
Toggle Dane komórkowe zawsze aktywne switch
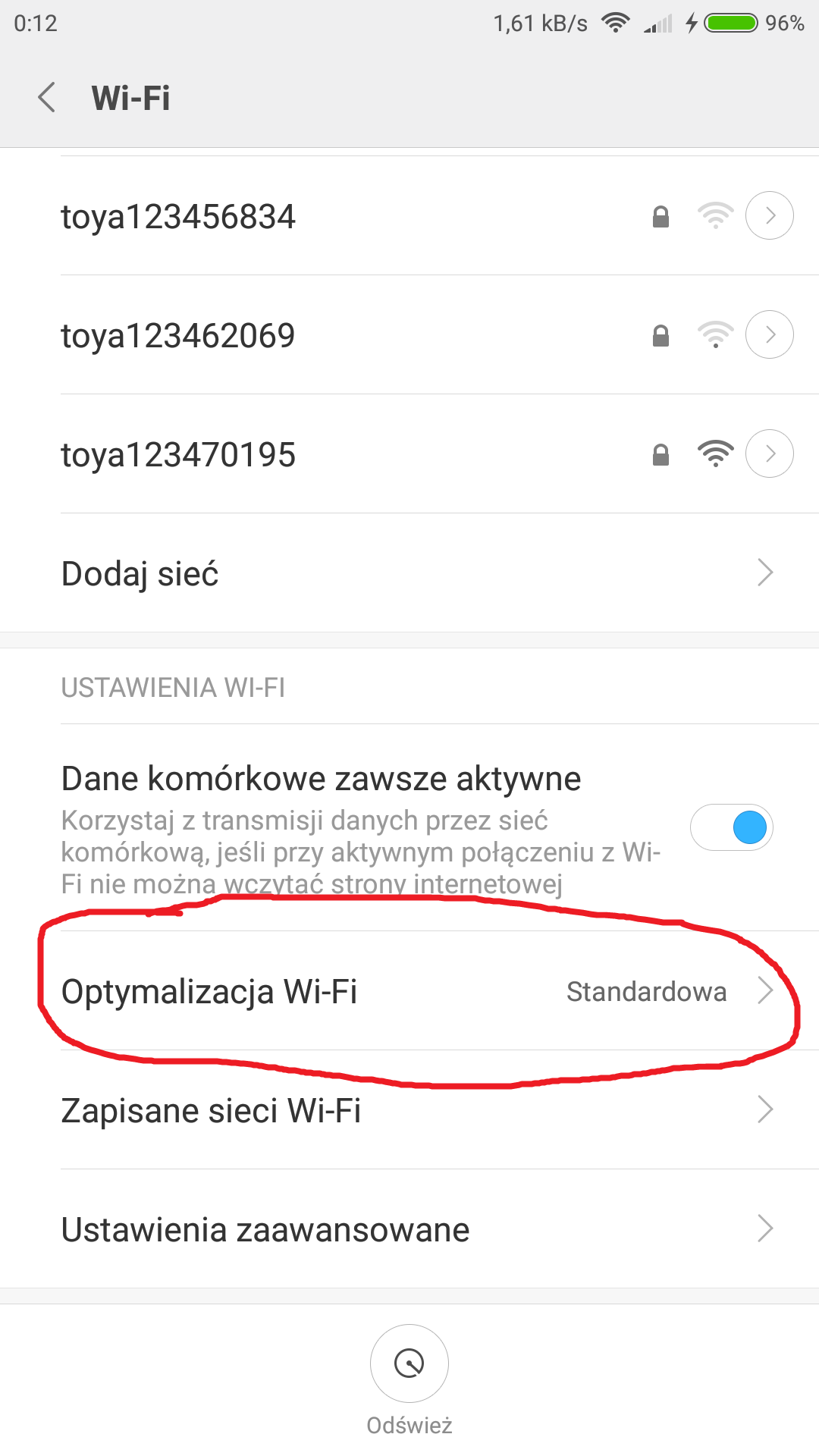click(731, 827)
